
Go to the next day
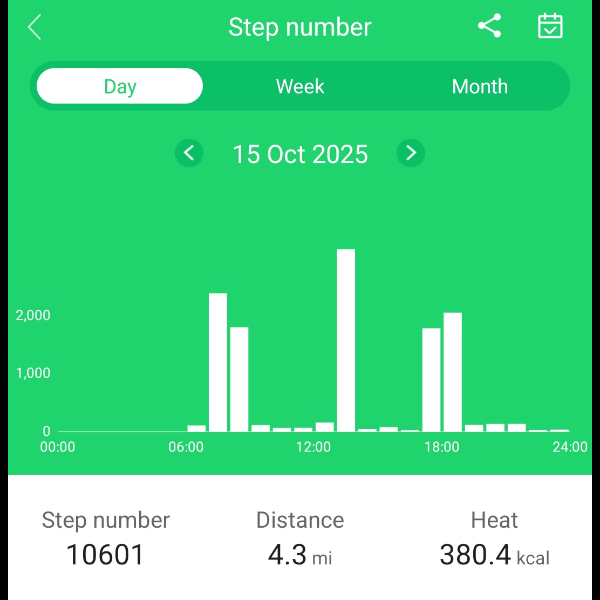[x=411, y=153]
